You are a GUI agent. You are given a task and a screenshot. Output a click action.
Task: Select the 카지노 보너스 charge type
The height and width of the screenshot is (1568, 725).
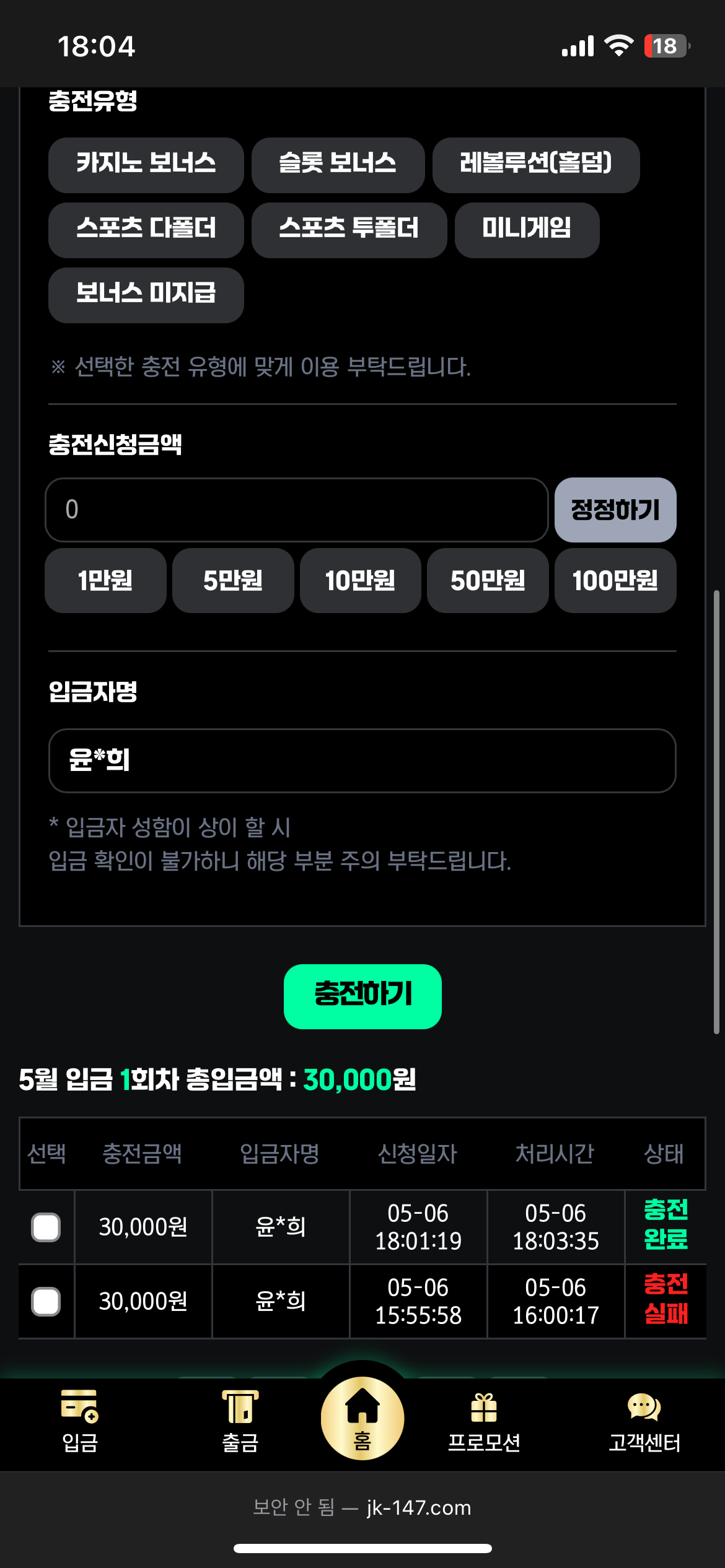pyautogui.click(x=146, y=165)
